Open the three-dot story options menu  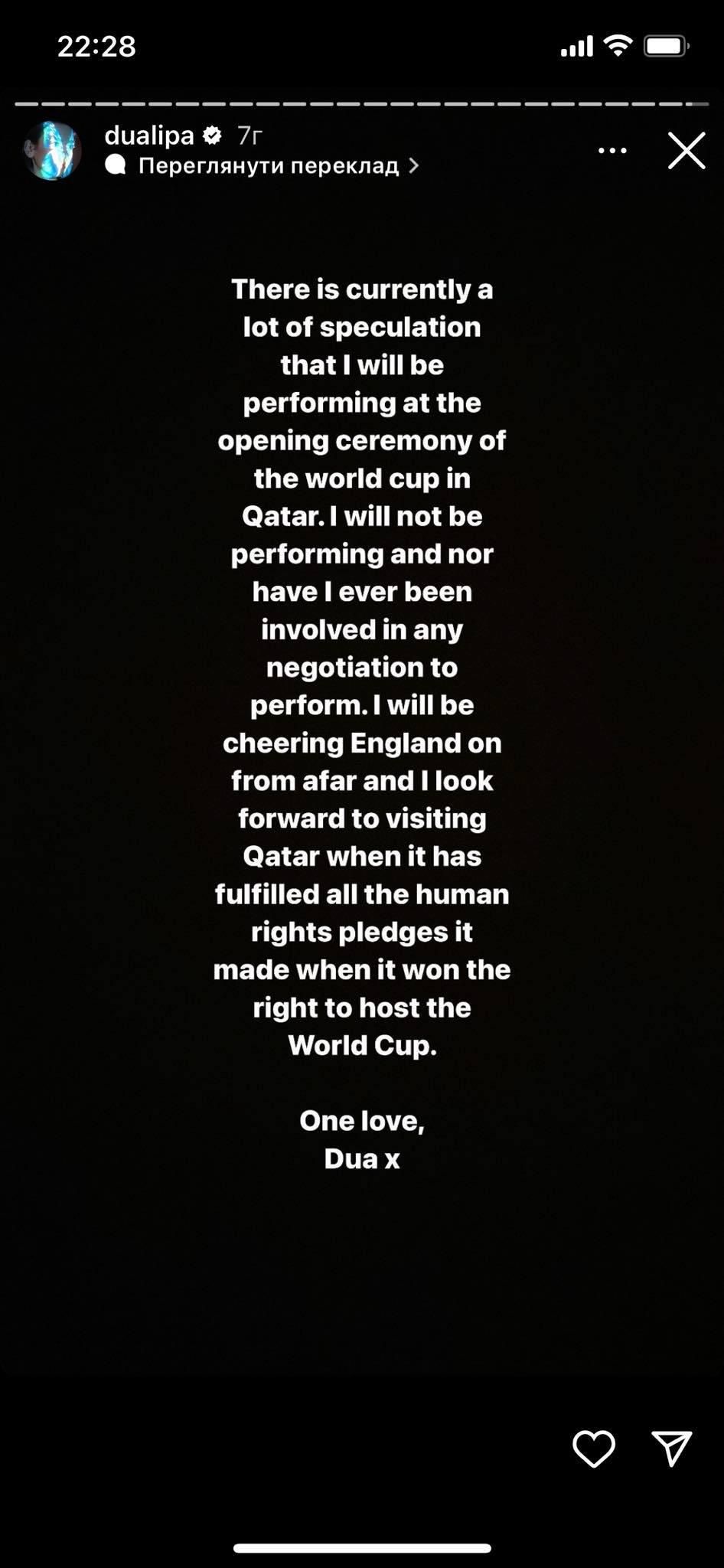coord(612,151)
